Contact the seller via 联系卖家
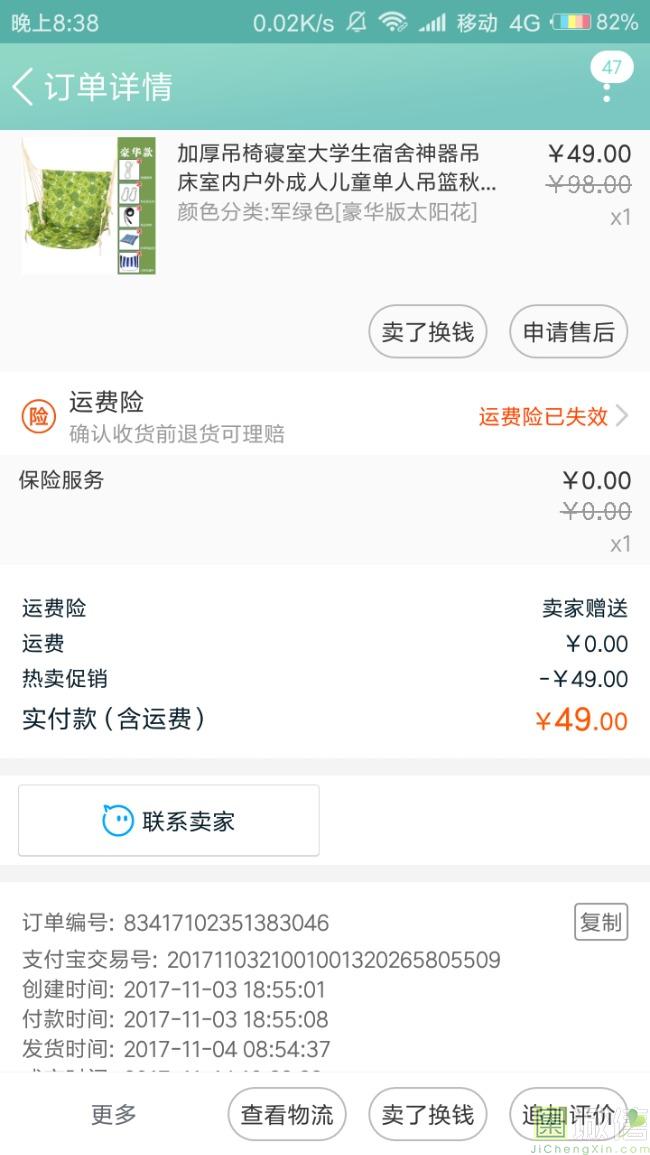This screenshot has height=1155, width=650. (169, 821)
